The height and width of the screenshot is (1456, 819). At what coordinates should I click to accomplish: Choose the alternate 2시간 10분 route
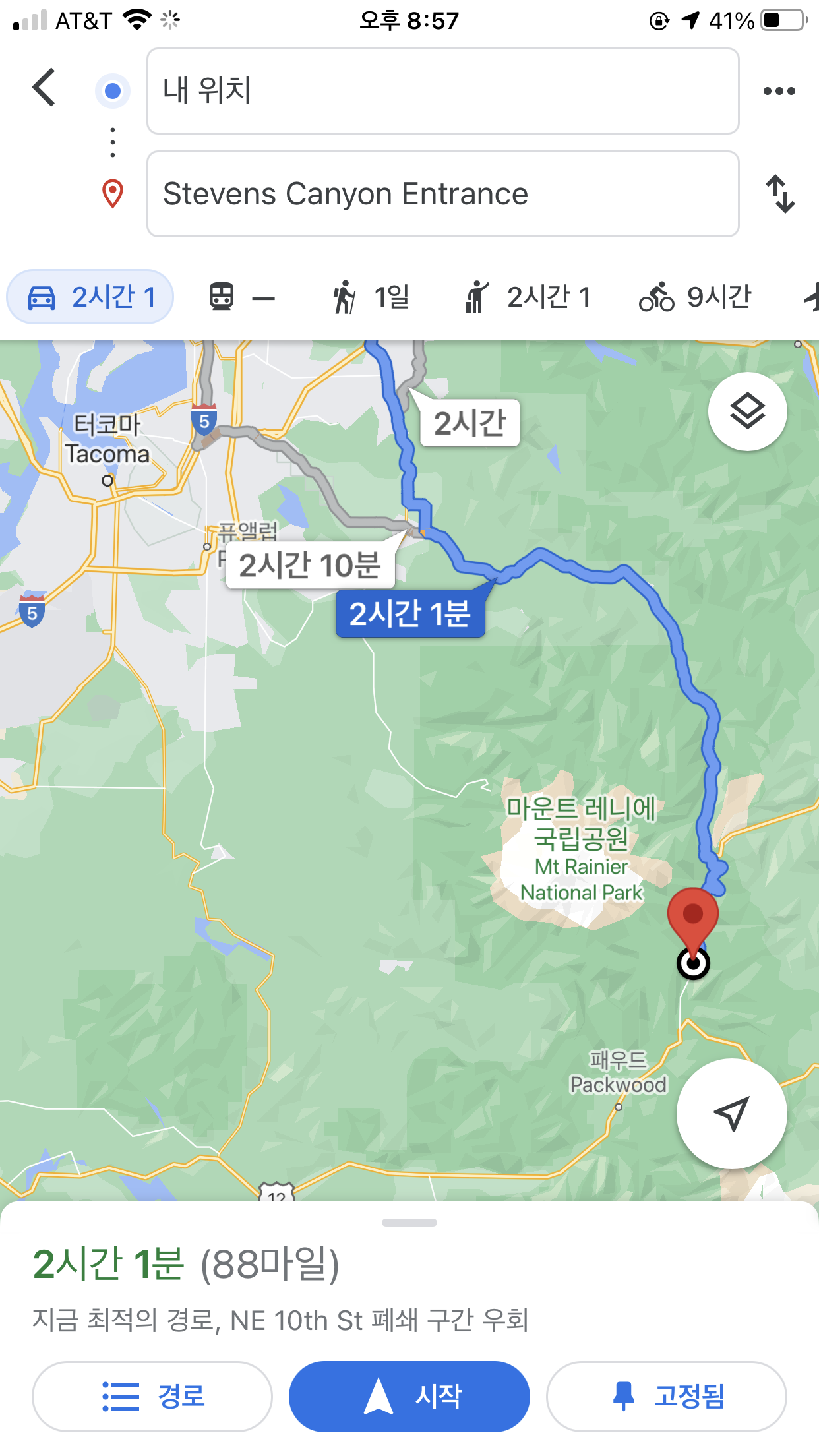click(310, 566)
